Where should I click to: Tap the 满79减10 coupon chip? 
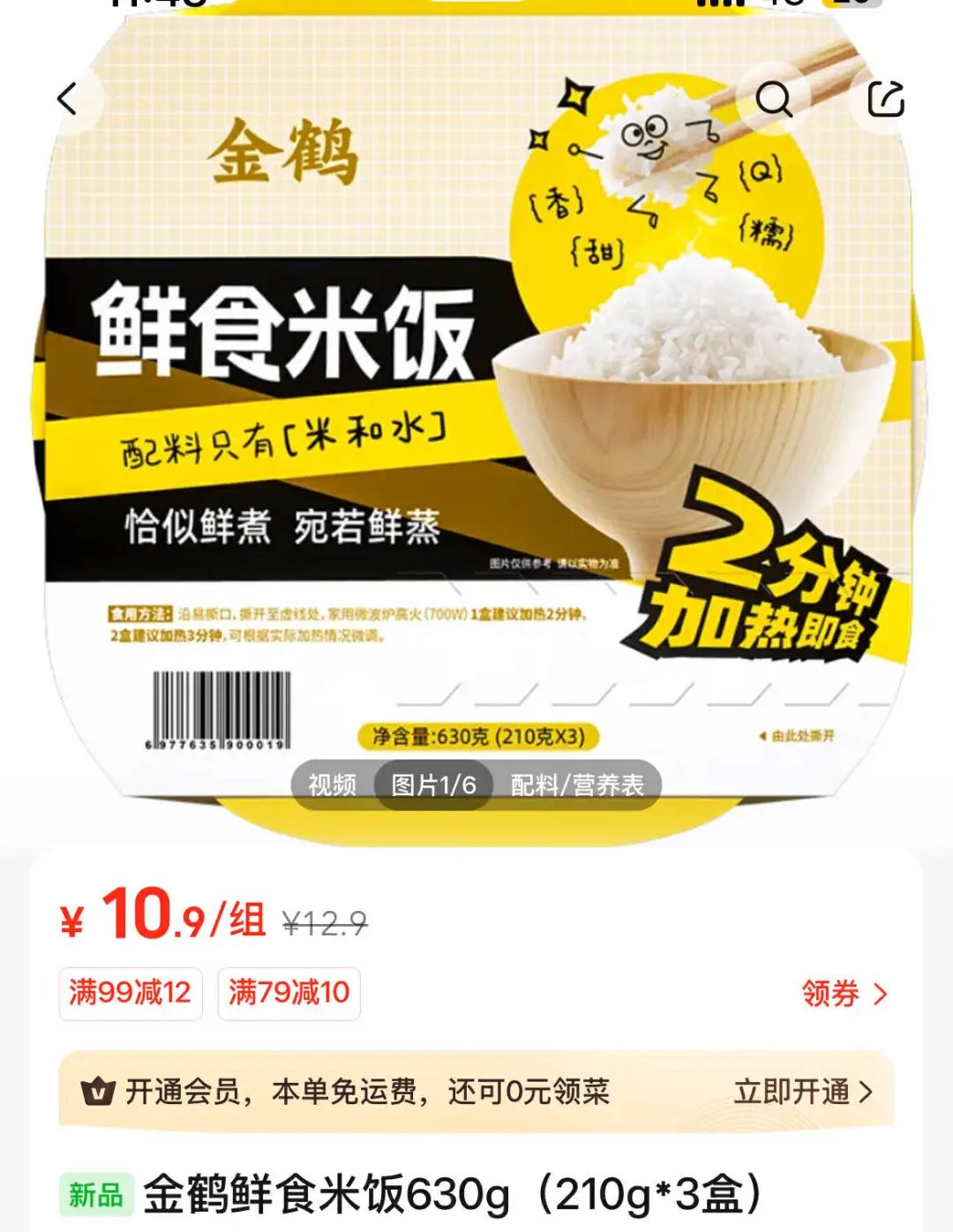[x=289, y=993]
